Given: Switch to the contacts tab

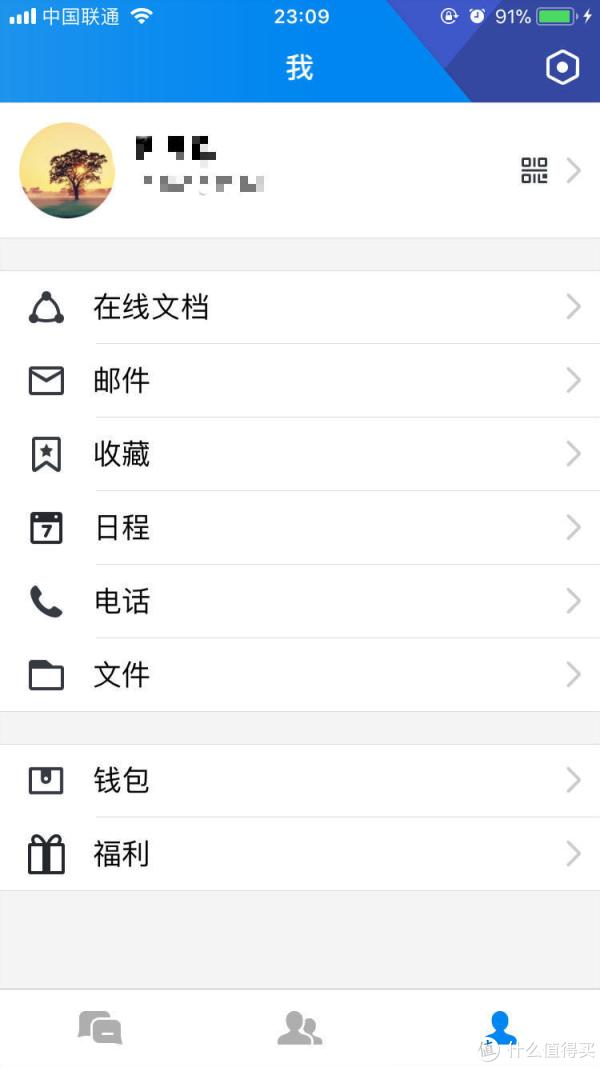Looking at the screenshot, I should click(x=299, y=1028).
